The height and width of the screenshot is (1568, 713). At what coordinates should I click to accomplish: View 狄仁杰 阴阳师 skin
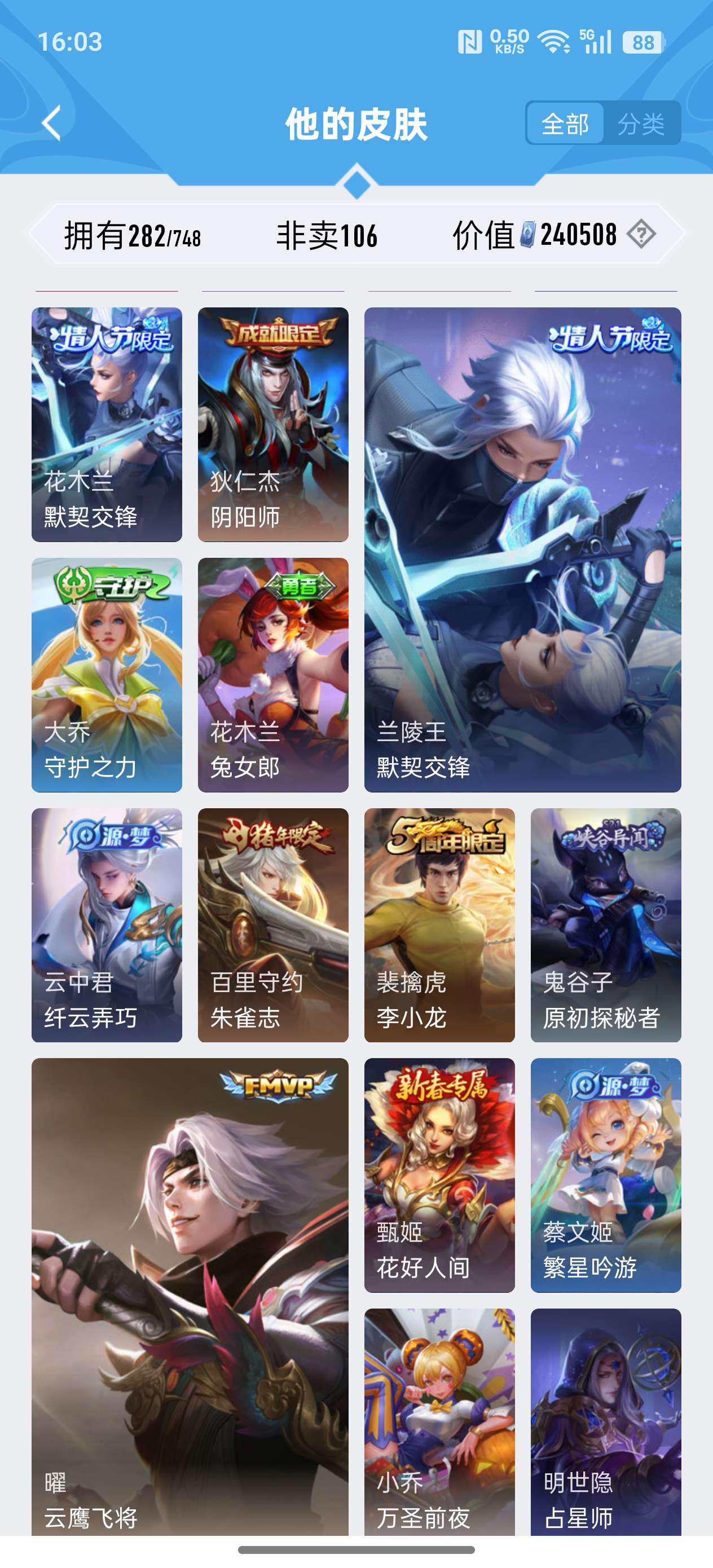[273, 424]
